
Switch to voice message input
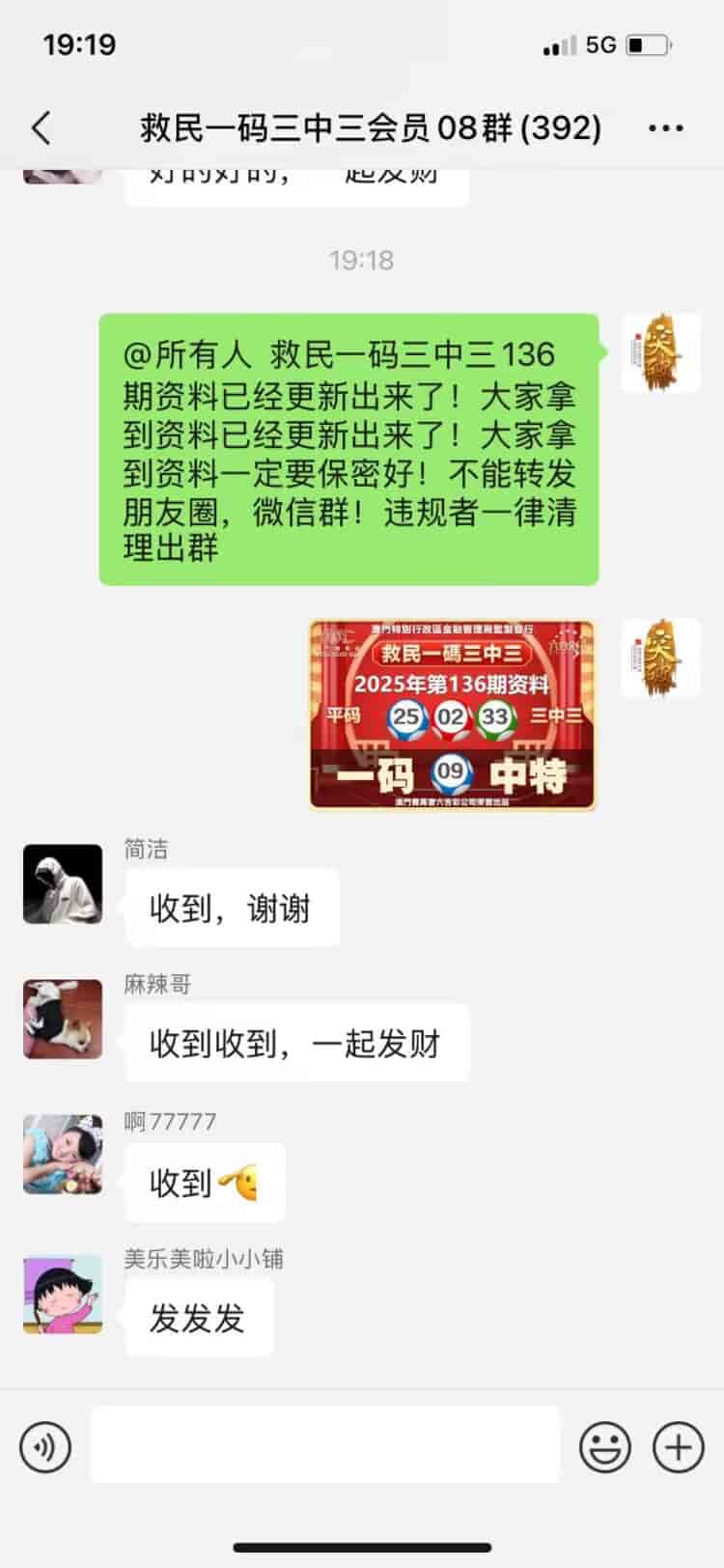coord(45,1447)
